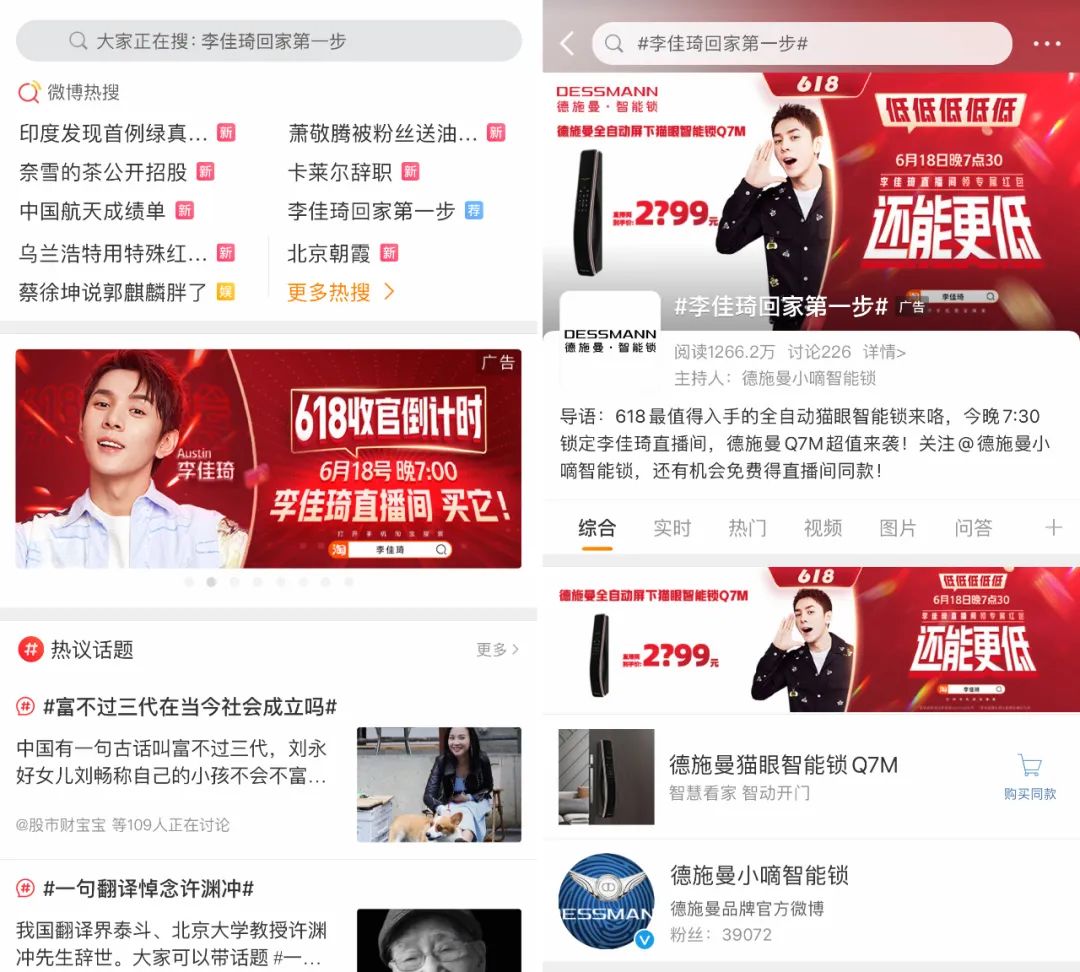
Task: Open the search box showing 李佳琦回家第一步
Action: point(268,41)
